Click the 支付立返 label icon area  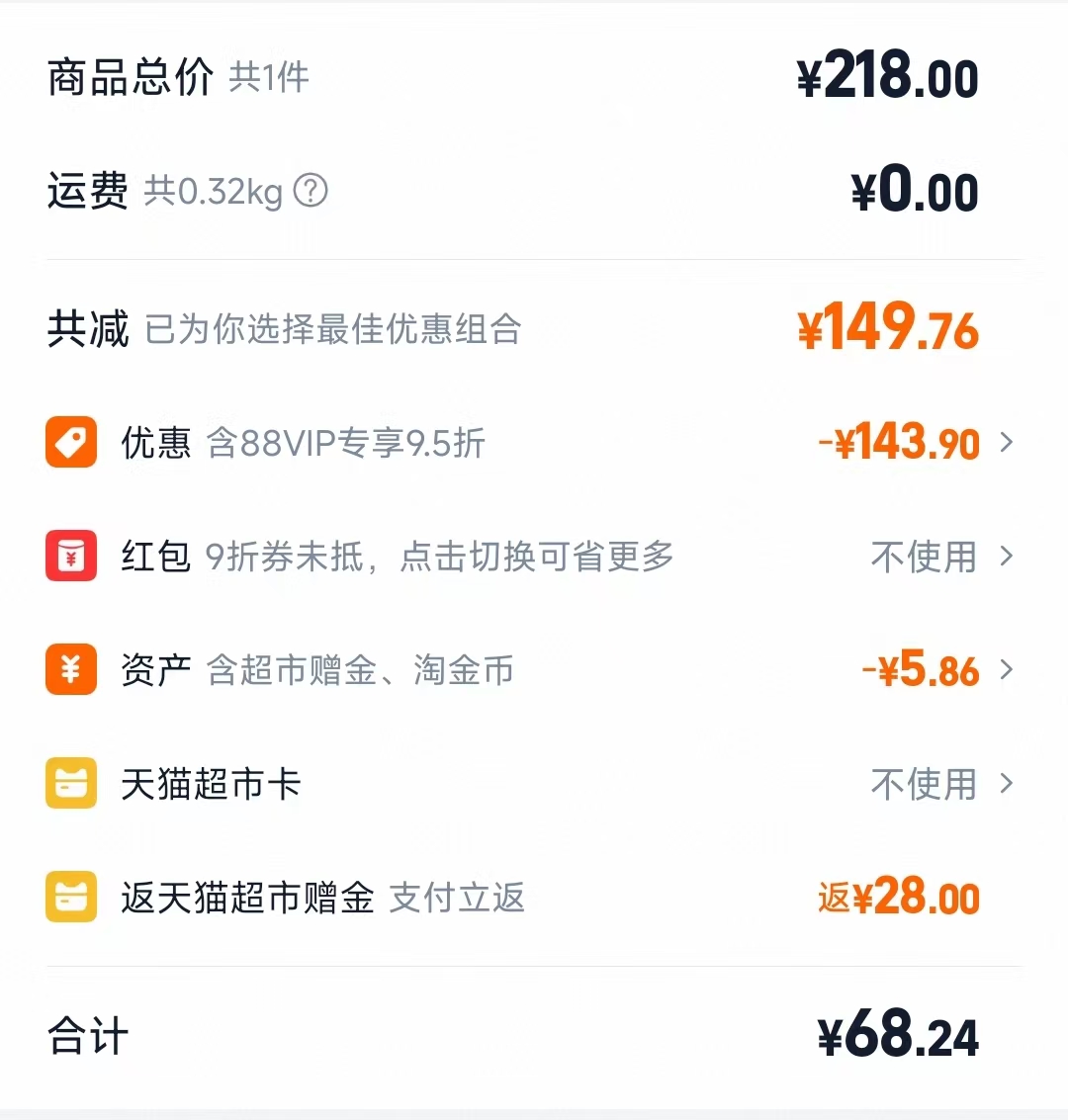click(x=456, y=899)
